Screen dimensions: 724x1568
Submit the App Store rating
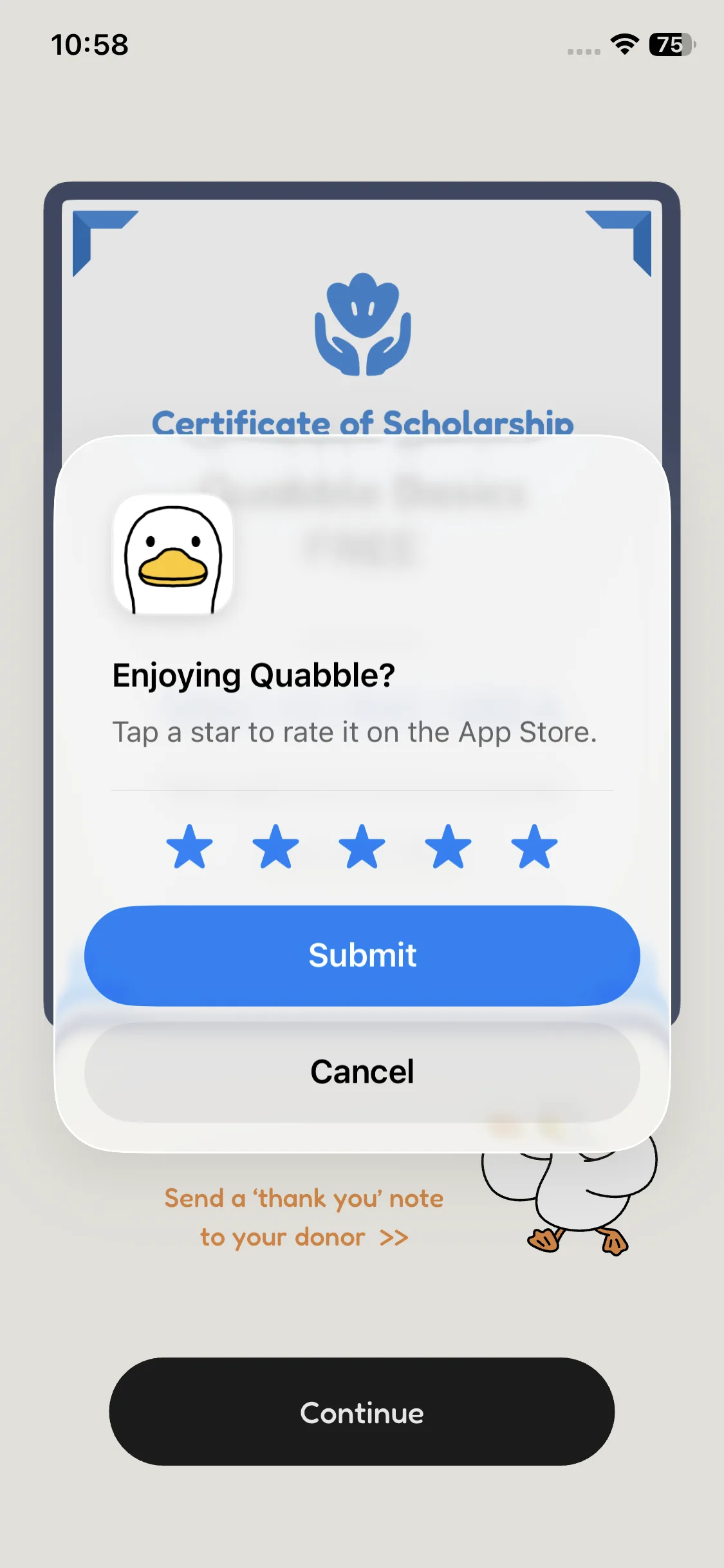(362, 955)
